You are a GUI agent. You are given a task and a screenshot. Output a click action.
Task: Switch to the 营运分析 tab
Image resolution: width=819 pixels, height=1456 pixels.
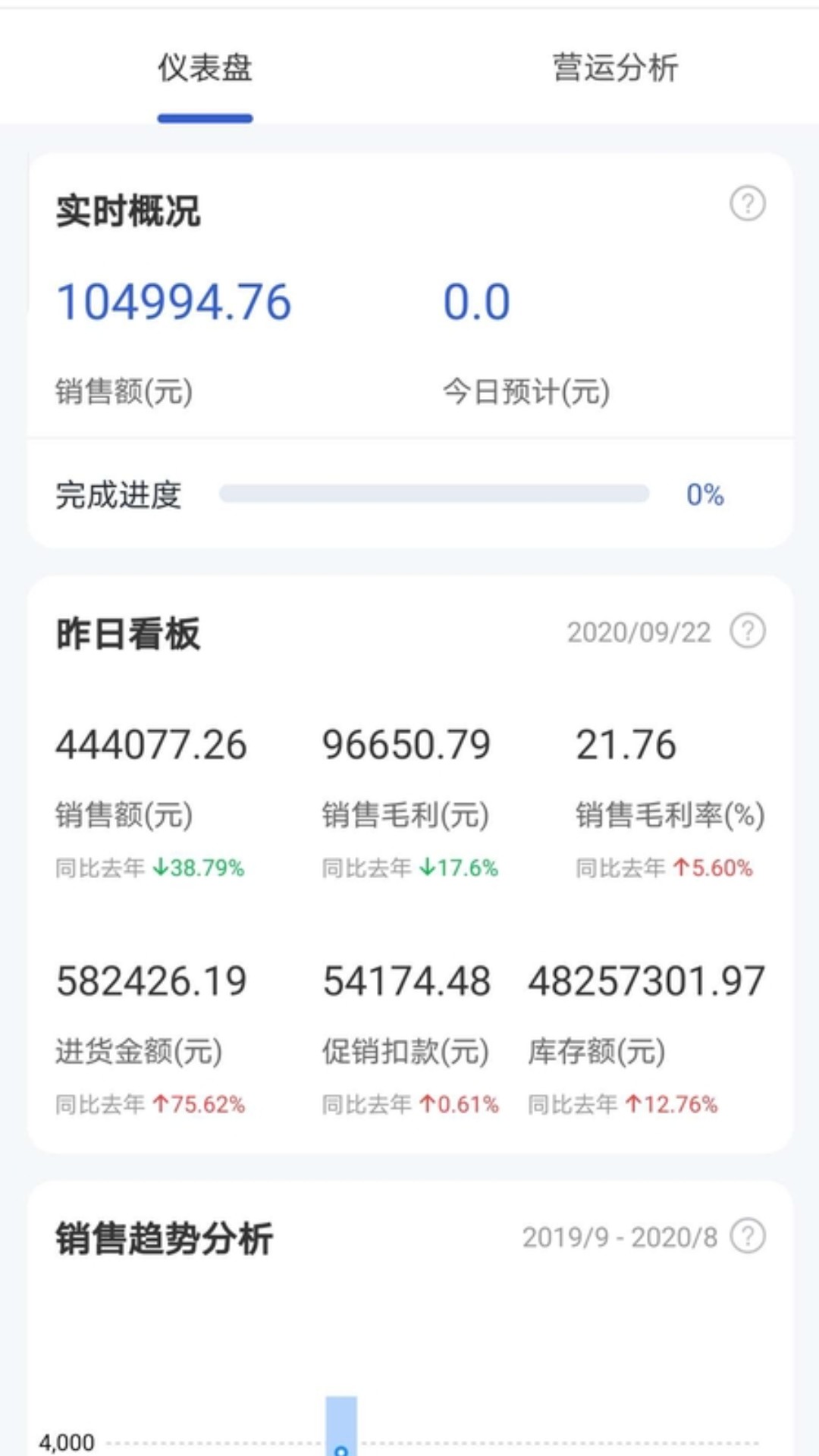tap(615, 68)
